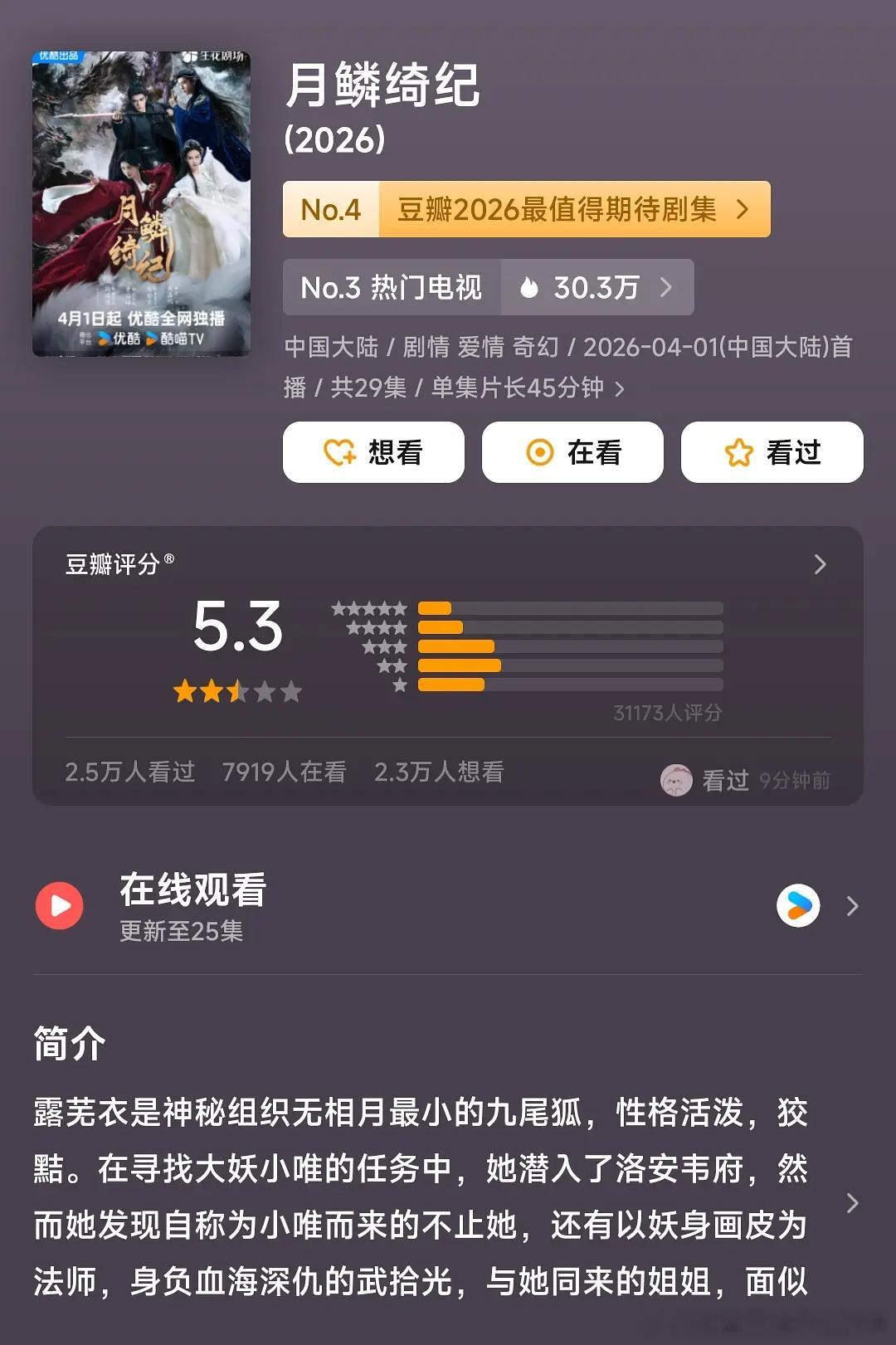Image resolution: width=896 pixels, height=1345 pixels.
Task: Expand the 简介 synopsis with the right chevron
Action: point(853,1202)
